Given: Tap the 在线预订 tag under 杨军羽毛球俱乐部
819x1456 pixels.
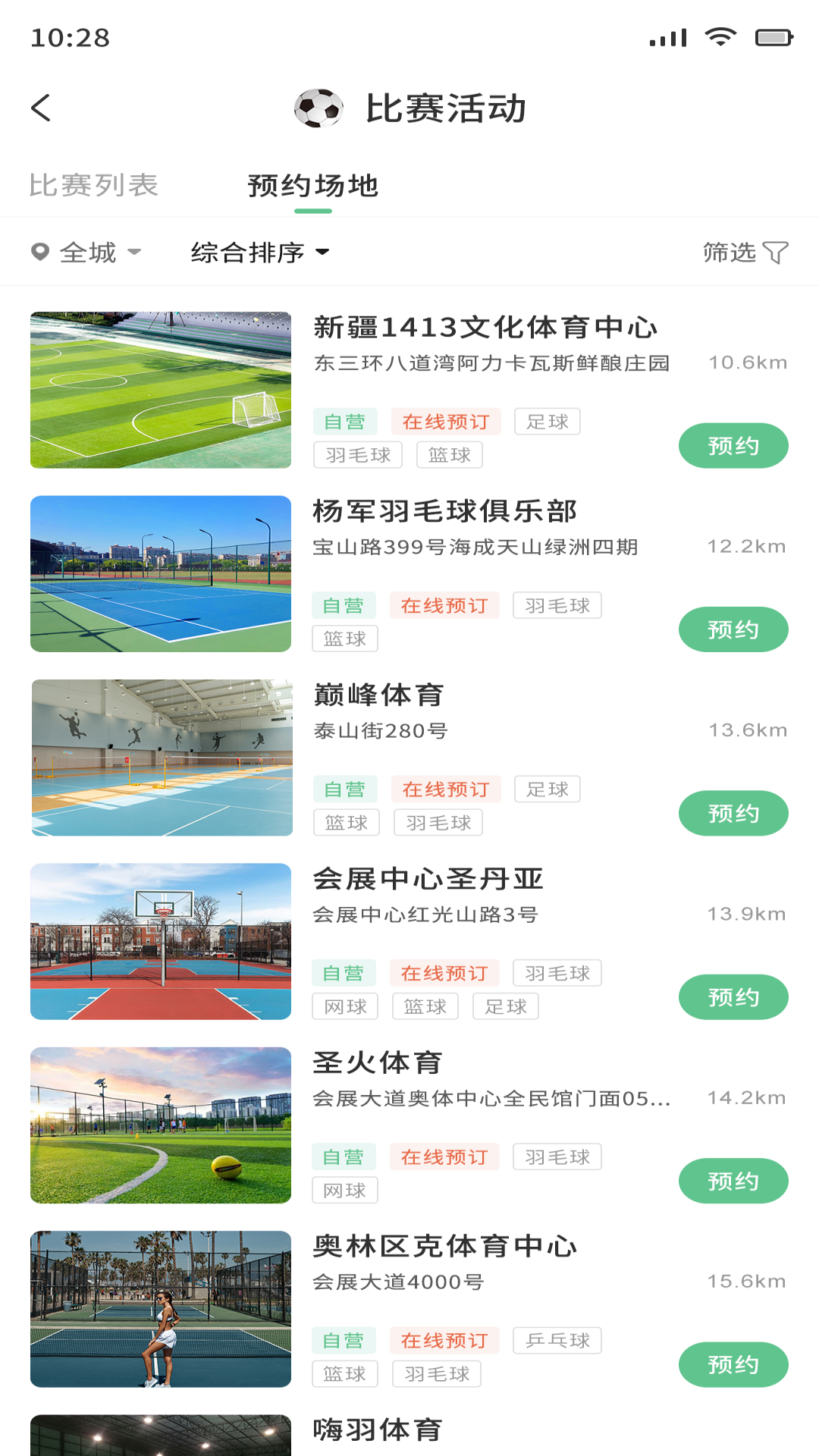Looking at the screenshot, I should point(444,605).
